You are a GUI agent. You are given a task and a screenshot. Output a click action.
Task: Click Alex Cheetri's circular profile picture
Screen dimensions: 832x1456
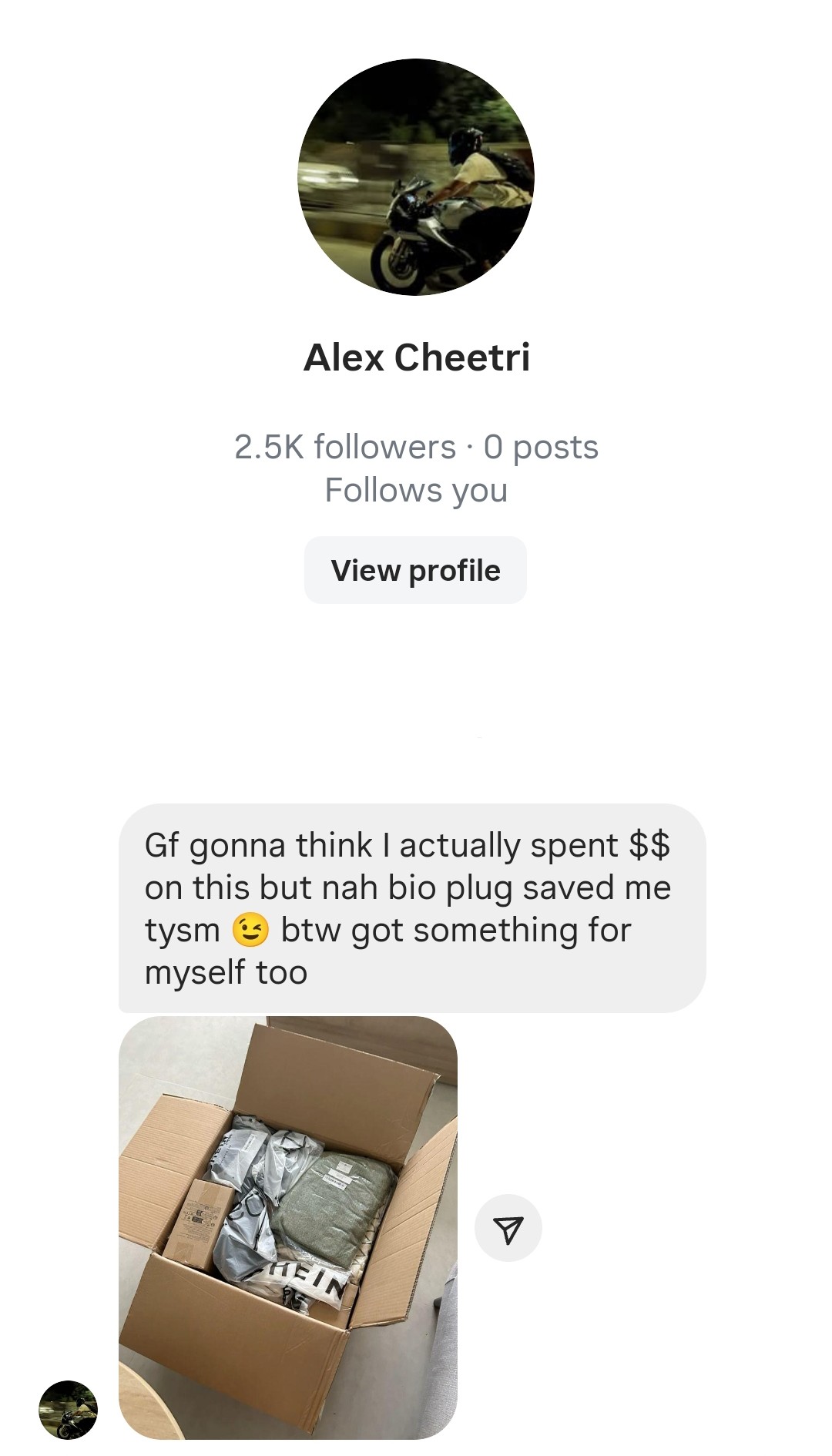click(x=416, y=177)
